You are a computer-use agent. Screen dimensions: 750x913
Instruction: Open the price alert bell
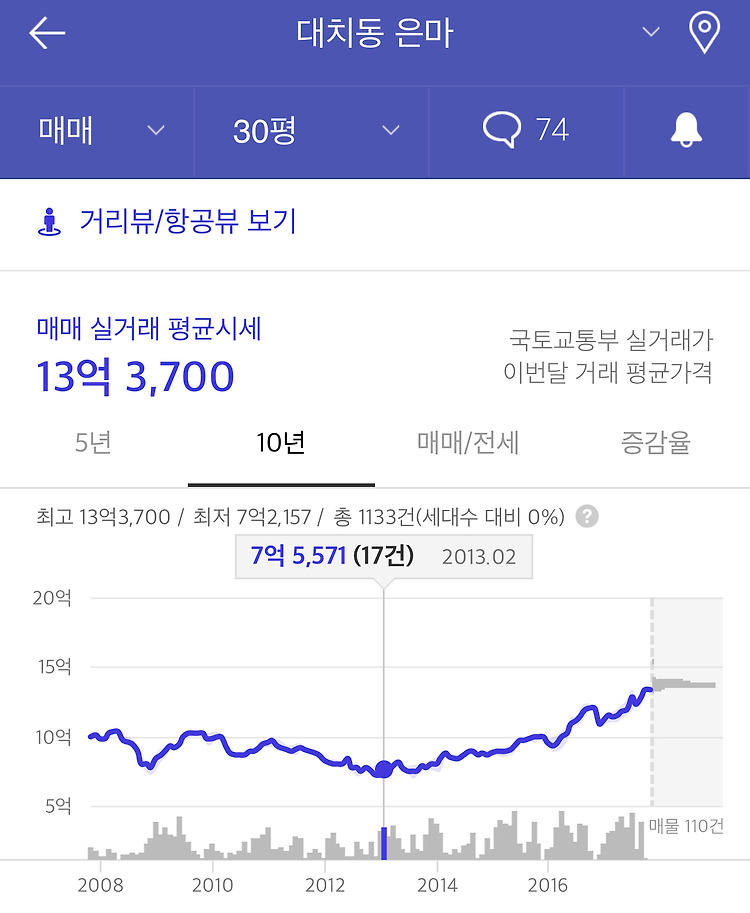tap(686, 130)
